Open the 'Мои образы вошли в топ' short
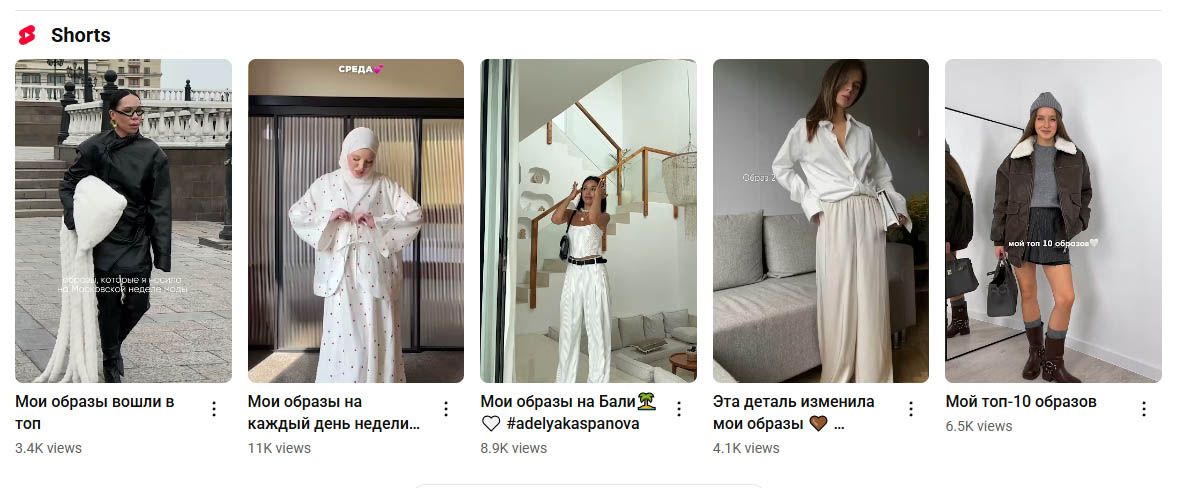This screenshot has width=1179, height=488. coord(123,220)
